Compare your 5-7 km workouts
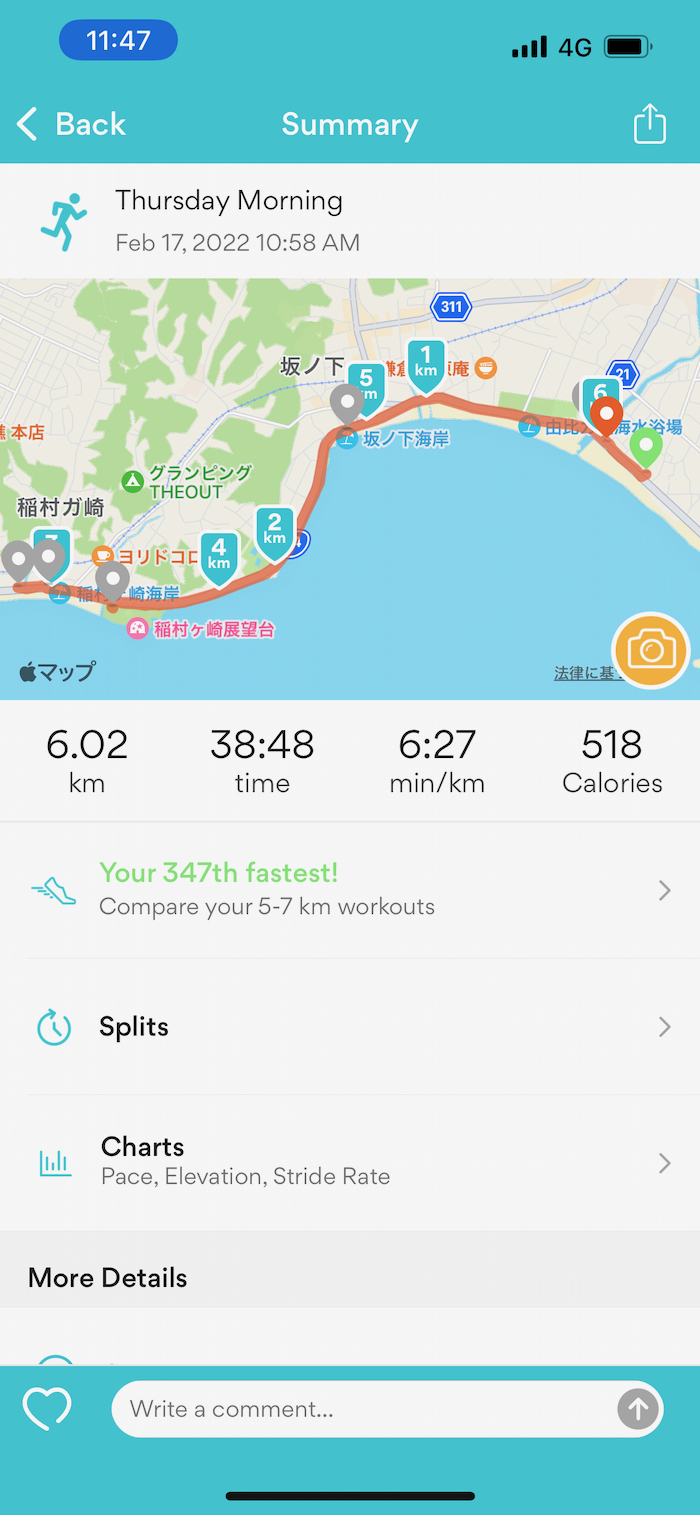Screen dimensions: 700x1515 click(x=350, y=889)
